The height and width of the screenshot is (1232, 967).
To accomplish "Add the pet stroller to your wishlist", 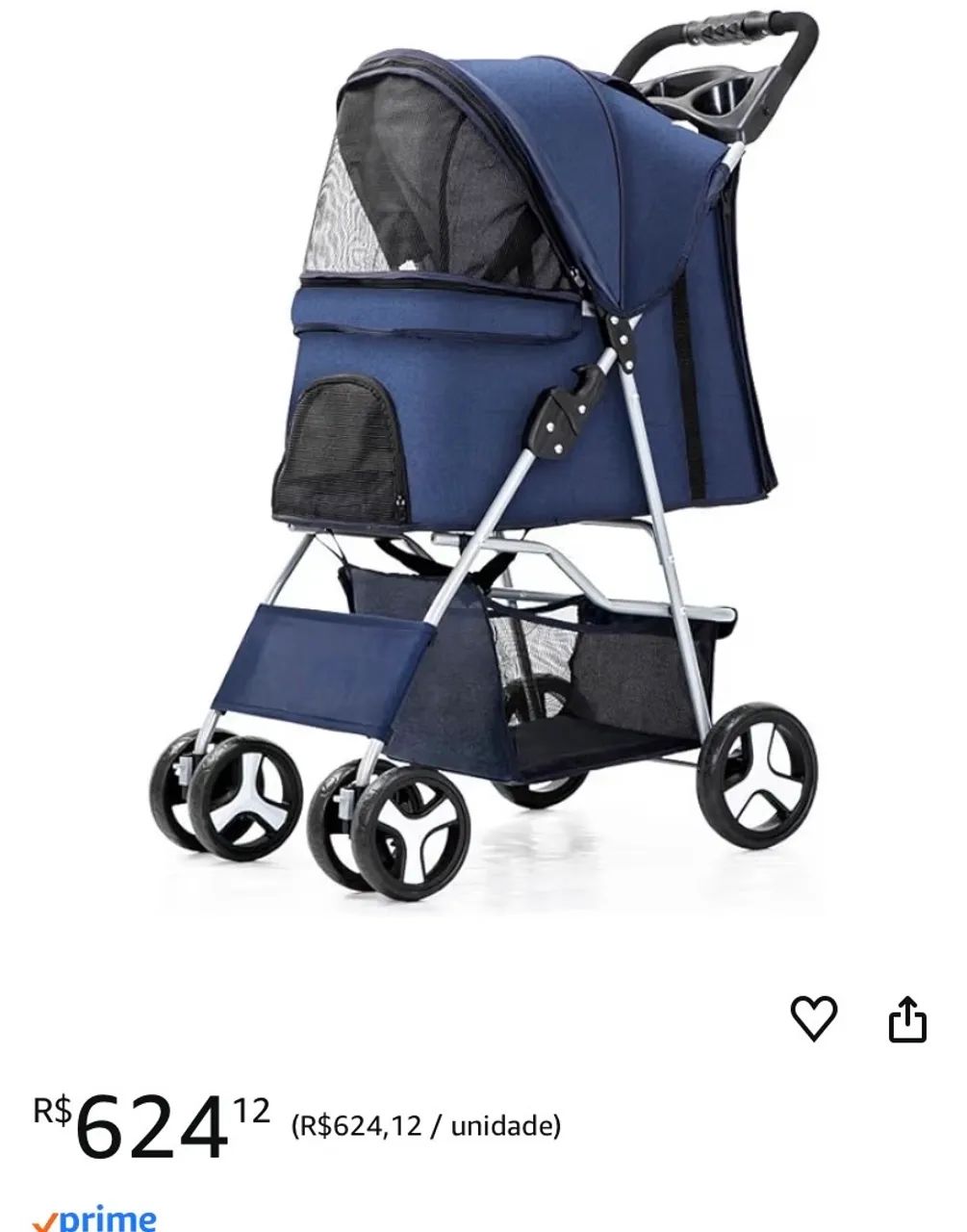I will pyautogui.click(x=813, y=1018).
